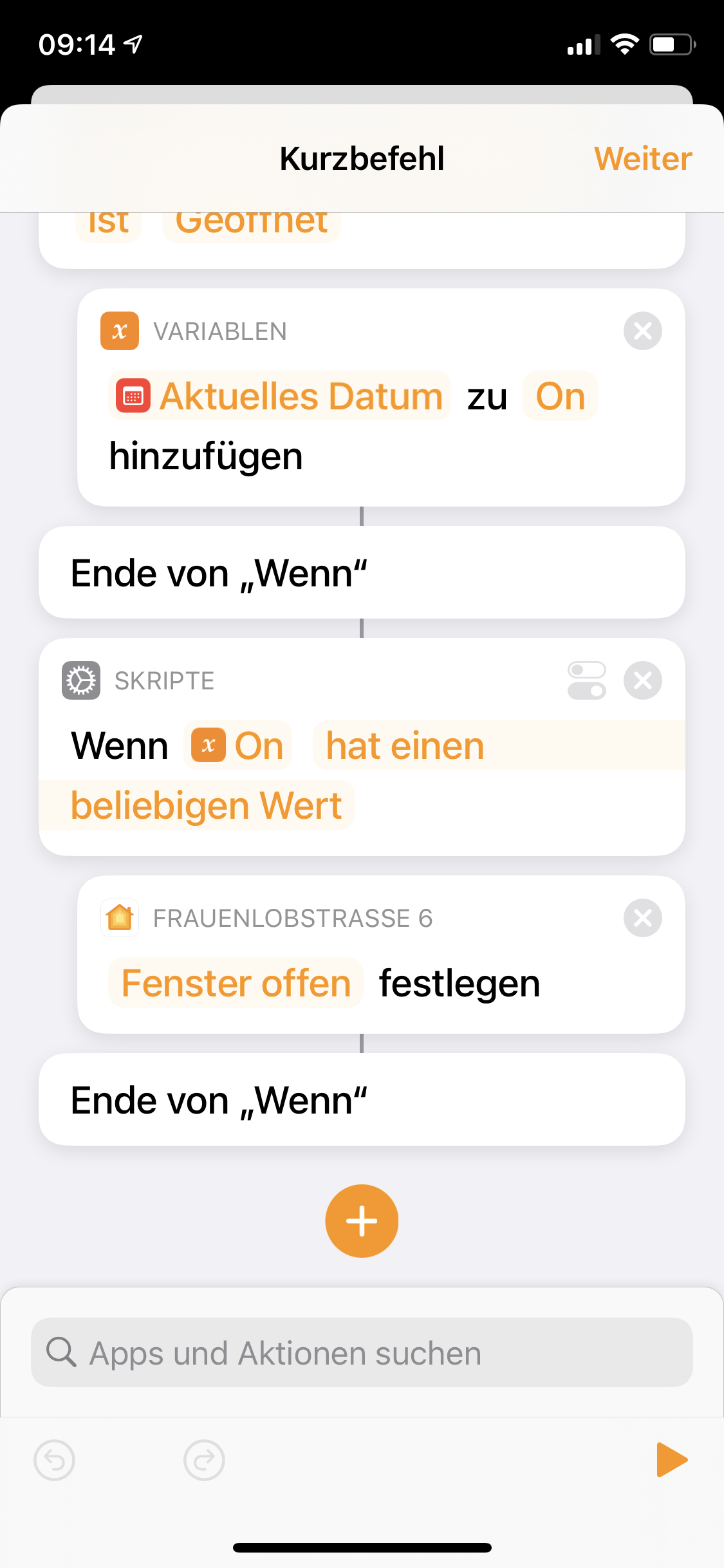Tap Weiter to continue
The image size is (724, 1568).
[642, 158]
